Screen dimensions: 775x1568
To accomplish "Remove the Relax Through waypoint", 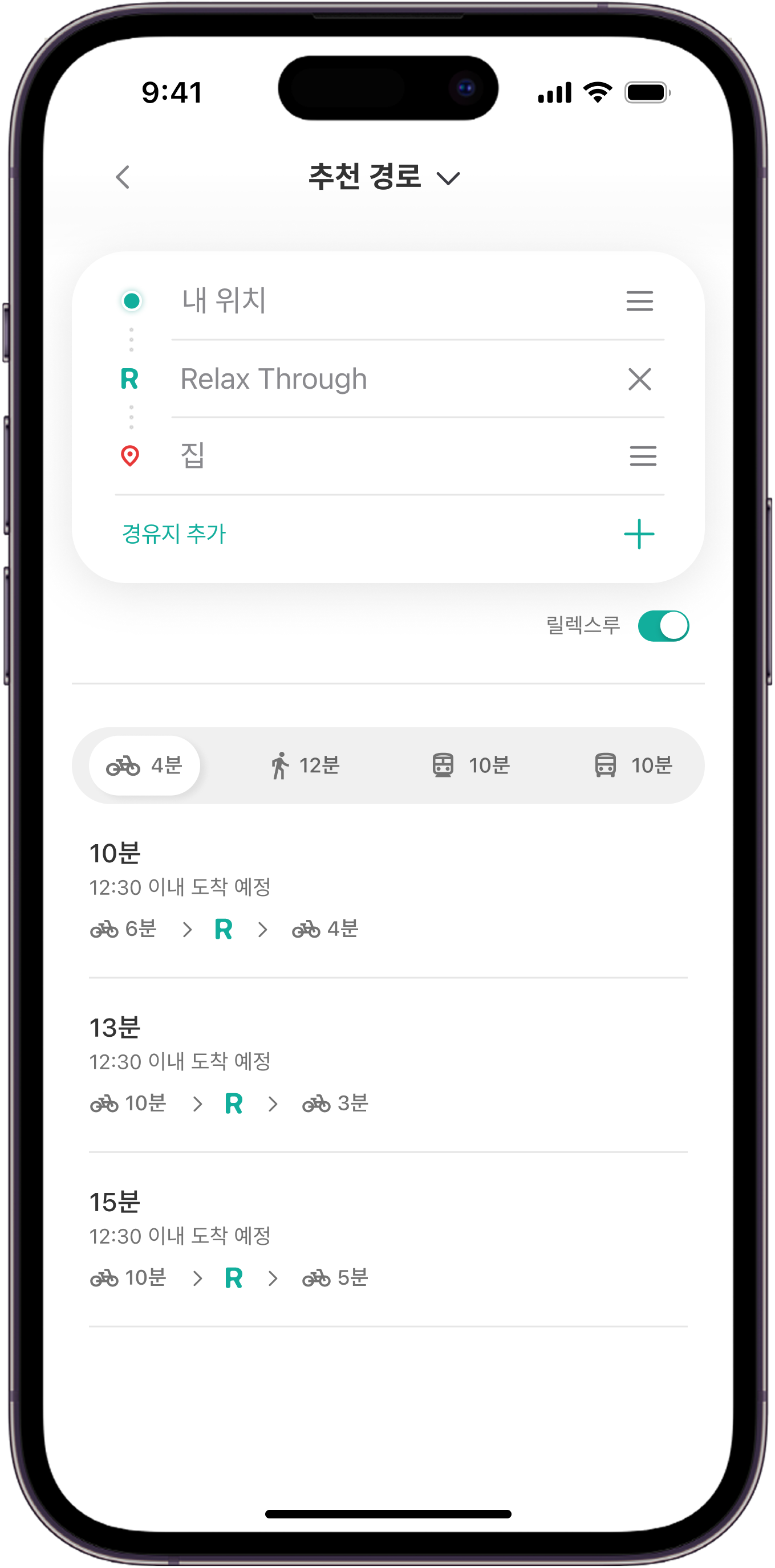I will point(639,379).
